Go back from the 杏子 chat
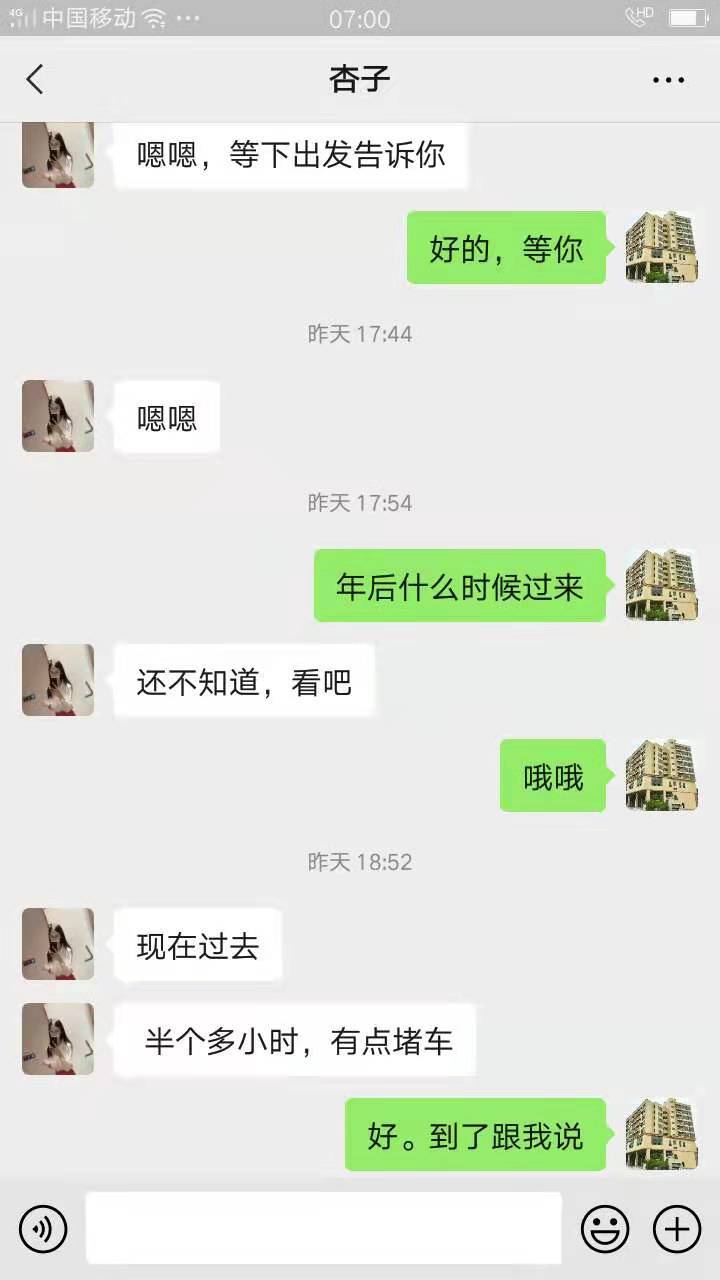Screen dimensions: 720x1280 click(x=36, y=80)
